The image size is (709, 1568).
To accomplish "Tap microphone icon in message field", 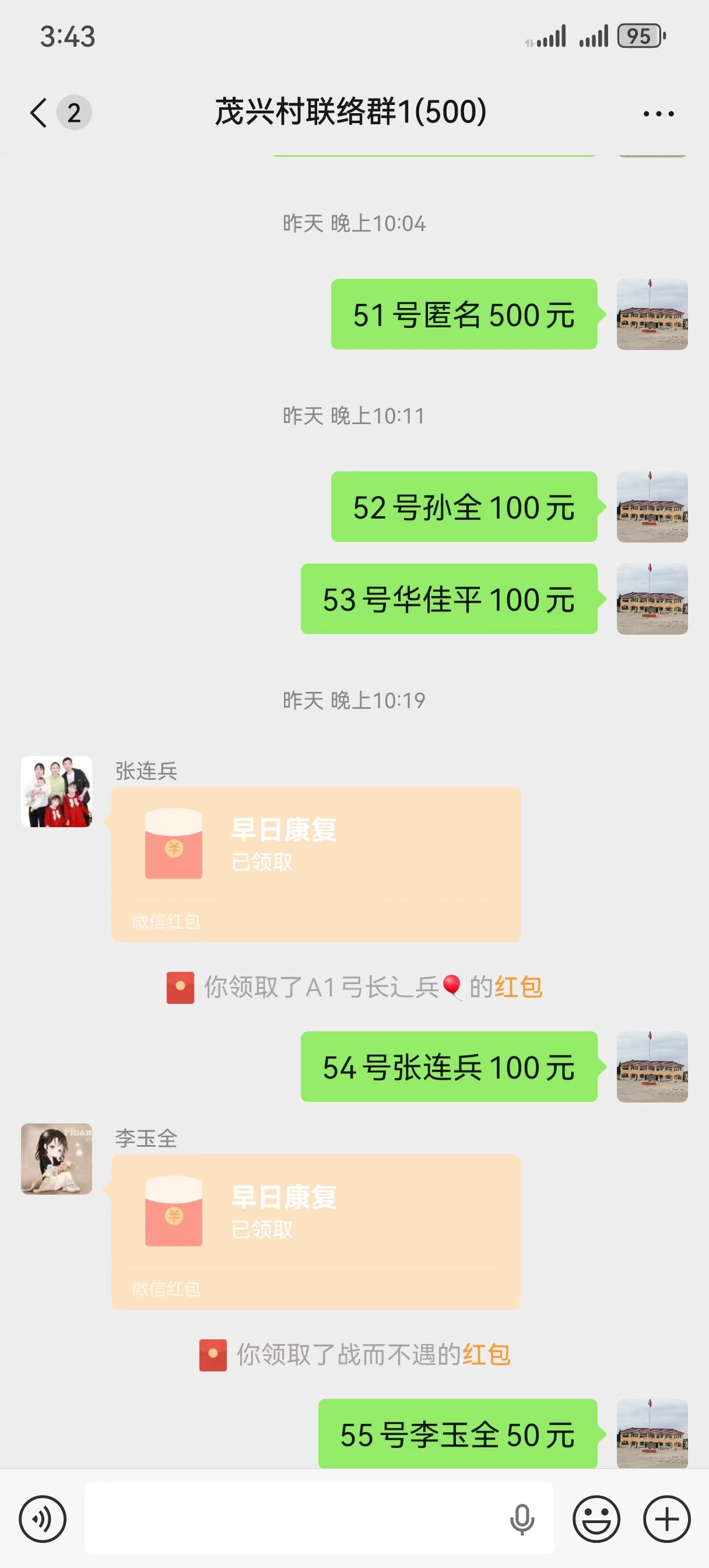I will tap(522, 1520).
